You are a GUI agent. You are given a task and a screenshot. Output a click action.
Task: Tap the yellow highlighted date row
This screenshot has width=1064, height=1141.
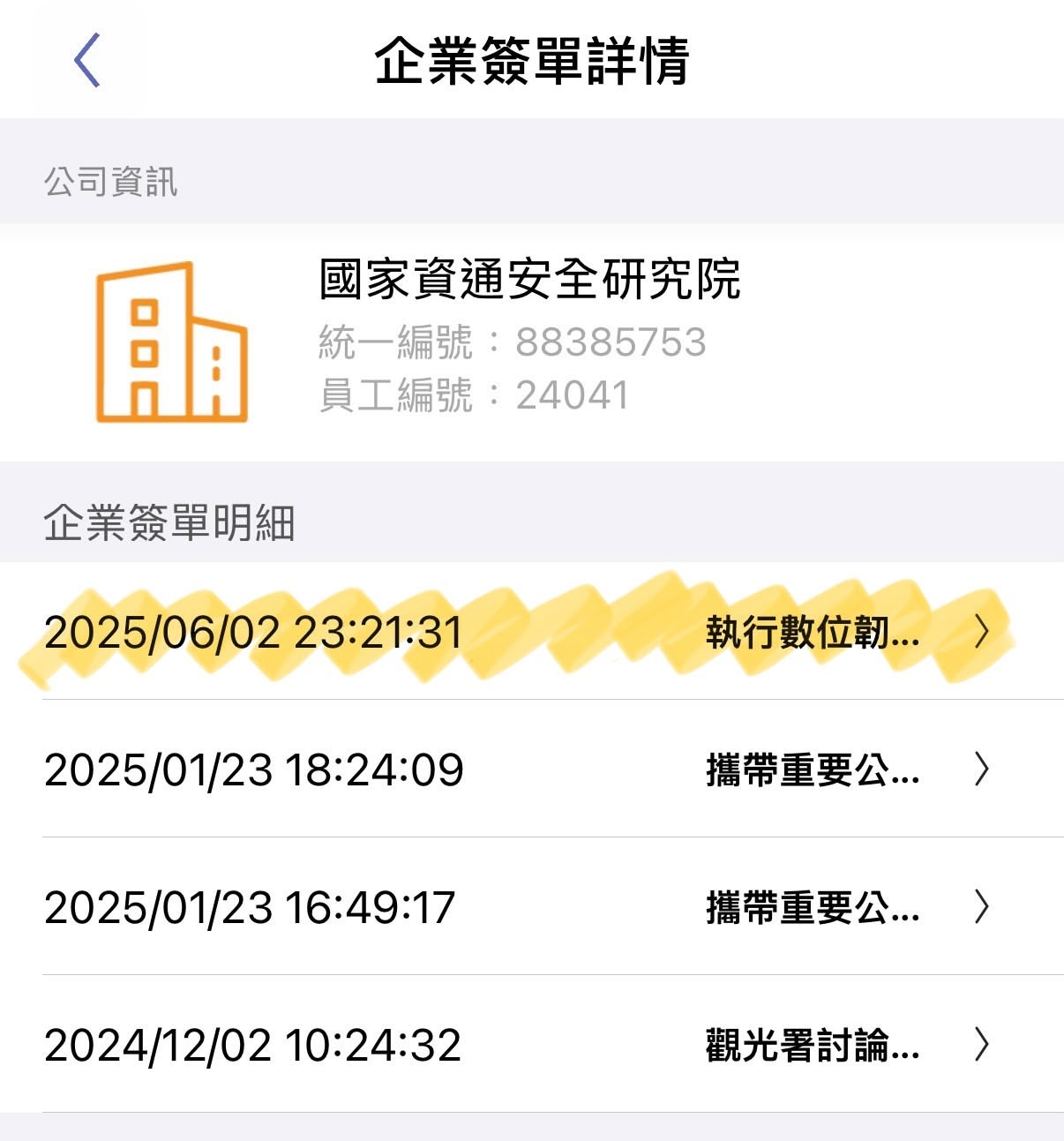256,631
